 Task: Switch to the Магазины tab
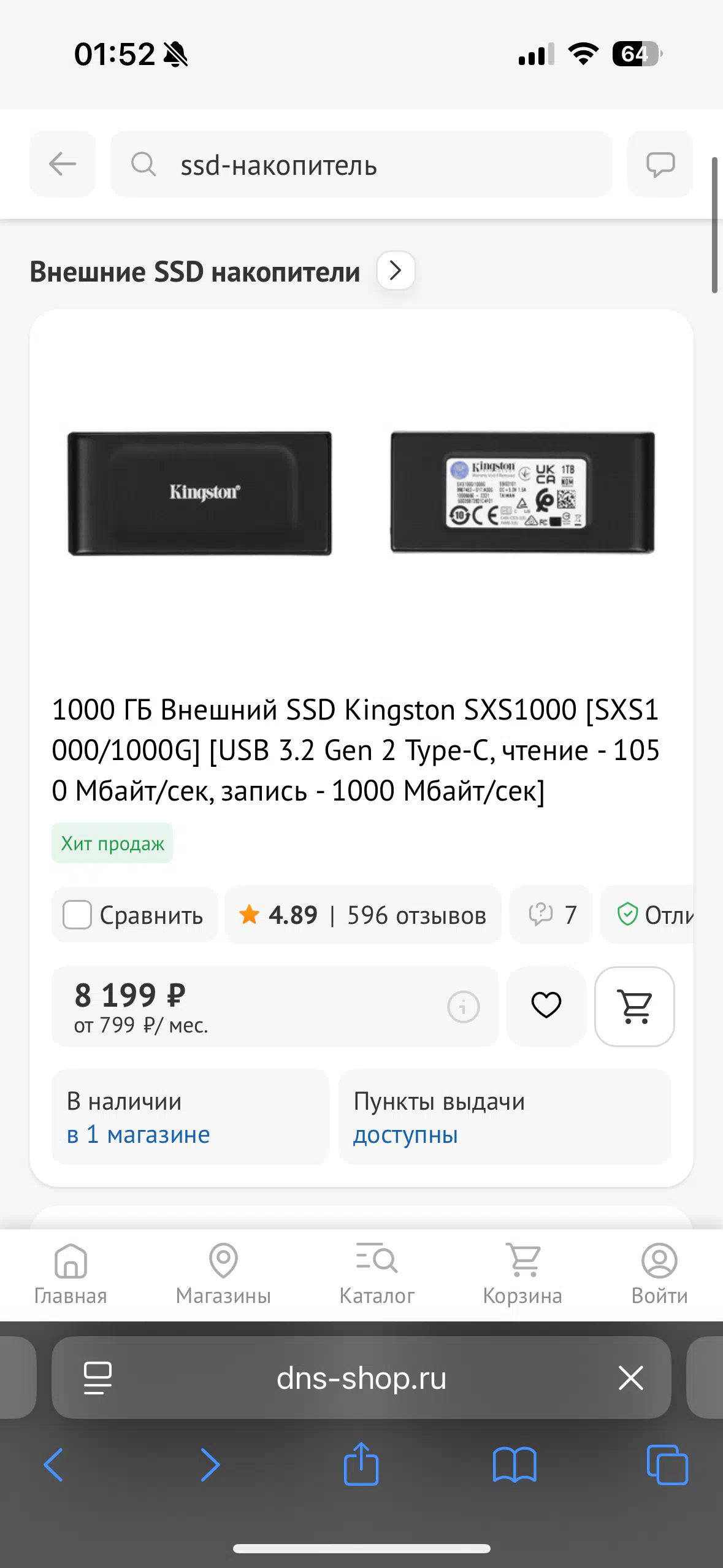tap(223, 1274)
